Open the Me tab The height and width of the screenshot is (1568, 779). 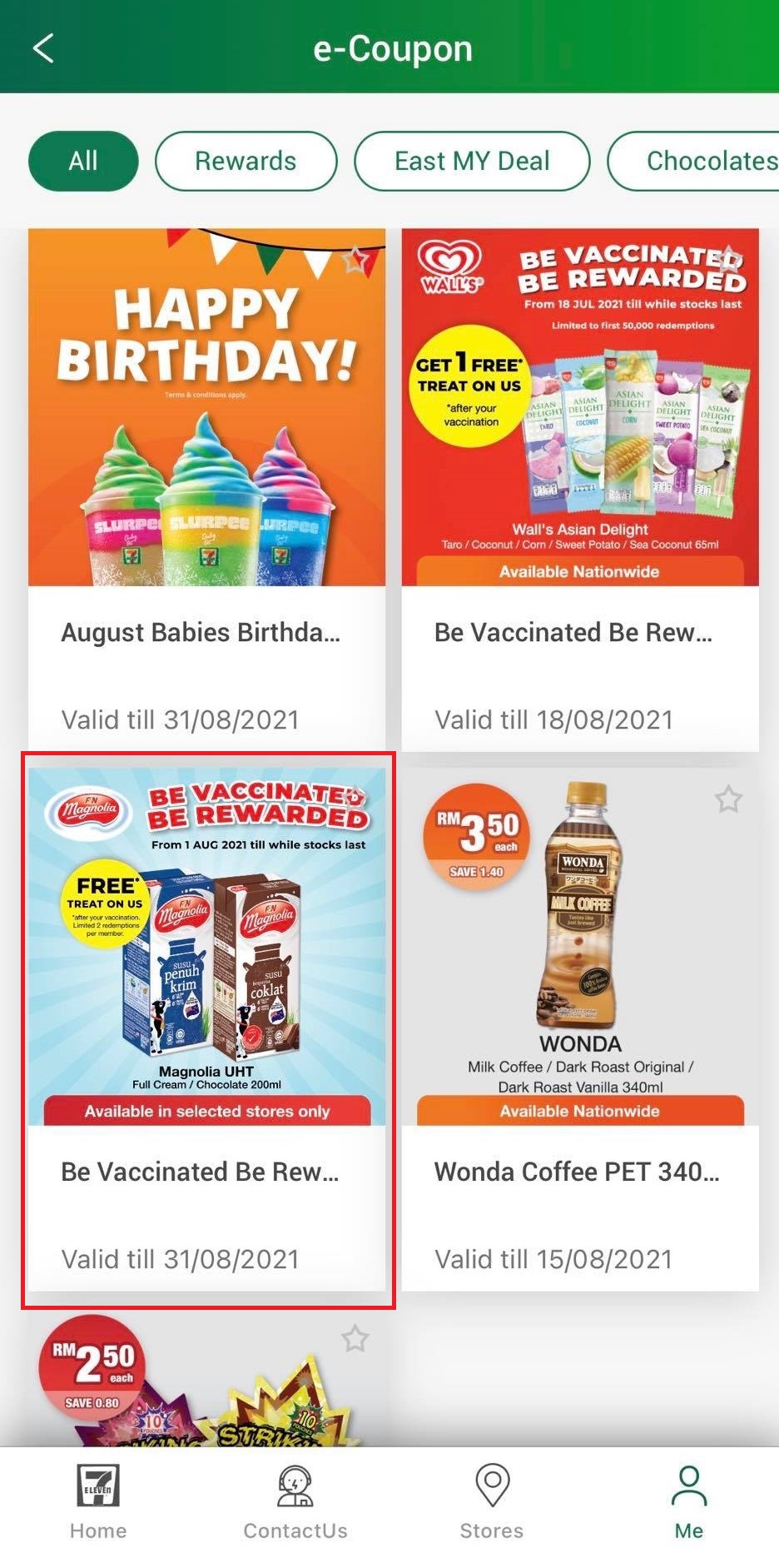pos(689,1503)
